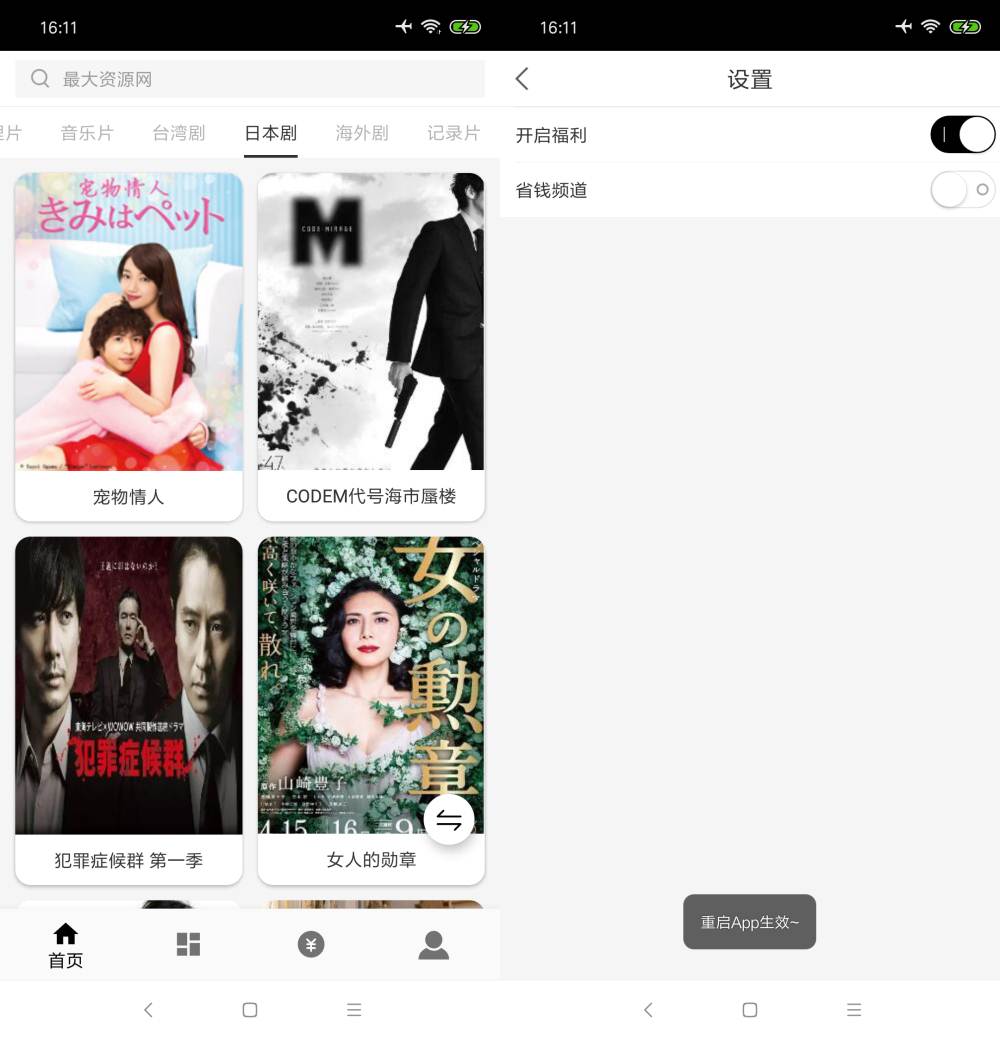Screen dimensions: 1000x1040
Task: Open the profile tab
Action: point(433,944)
